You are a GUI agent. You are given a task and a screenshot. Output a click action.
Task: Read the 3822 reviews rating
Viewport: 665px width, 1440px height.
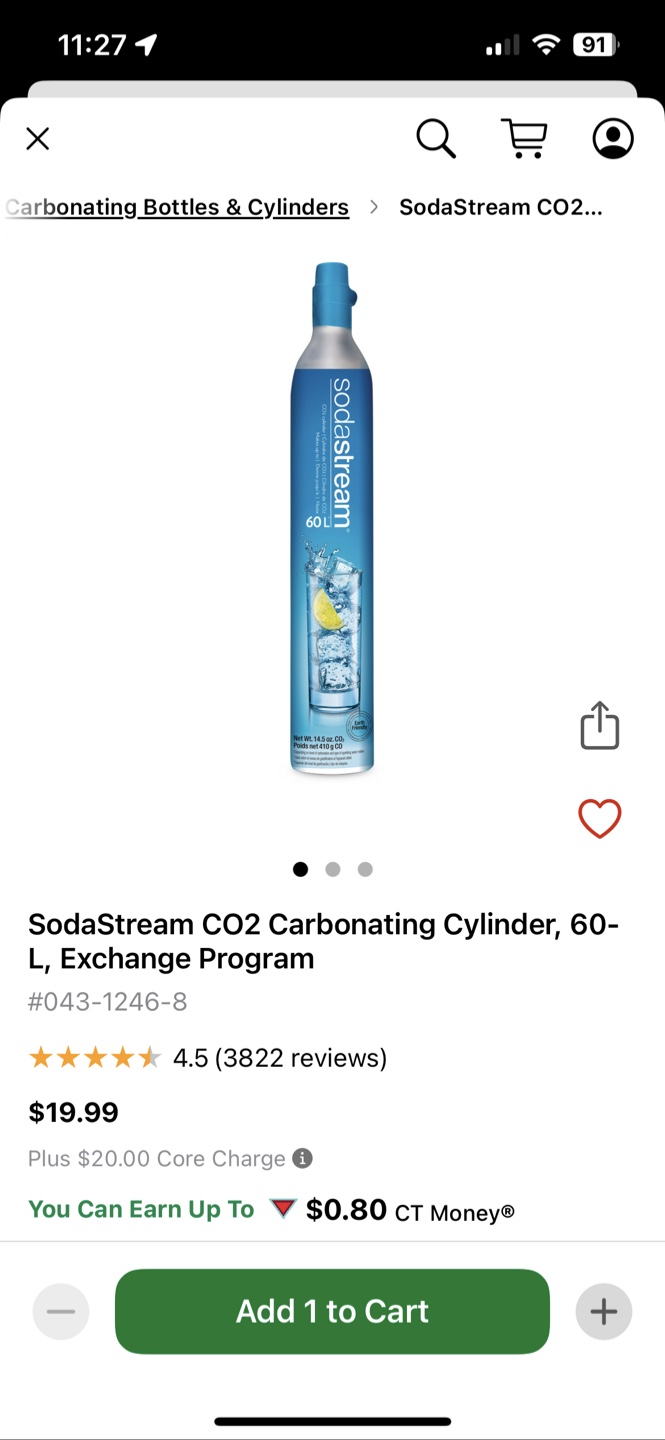click(208, 1058)
